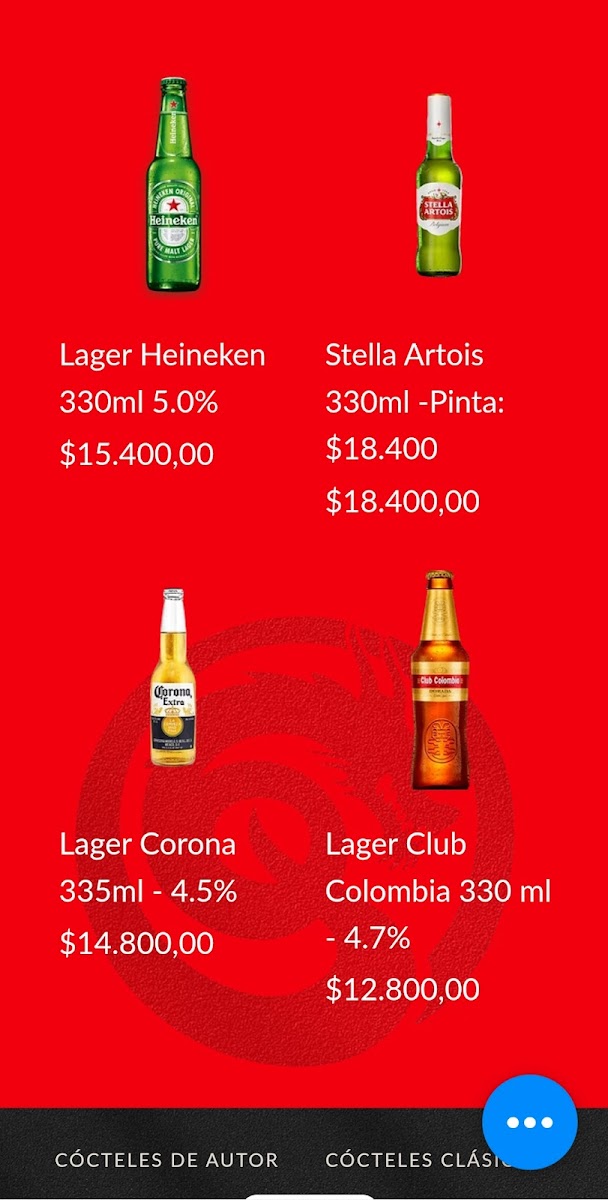Image resolution: width=608 pixels, height=1200 pixels.
Task: Open the blue three-dots floating button
Action: pos(530,1122)
